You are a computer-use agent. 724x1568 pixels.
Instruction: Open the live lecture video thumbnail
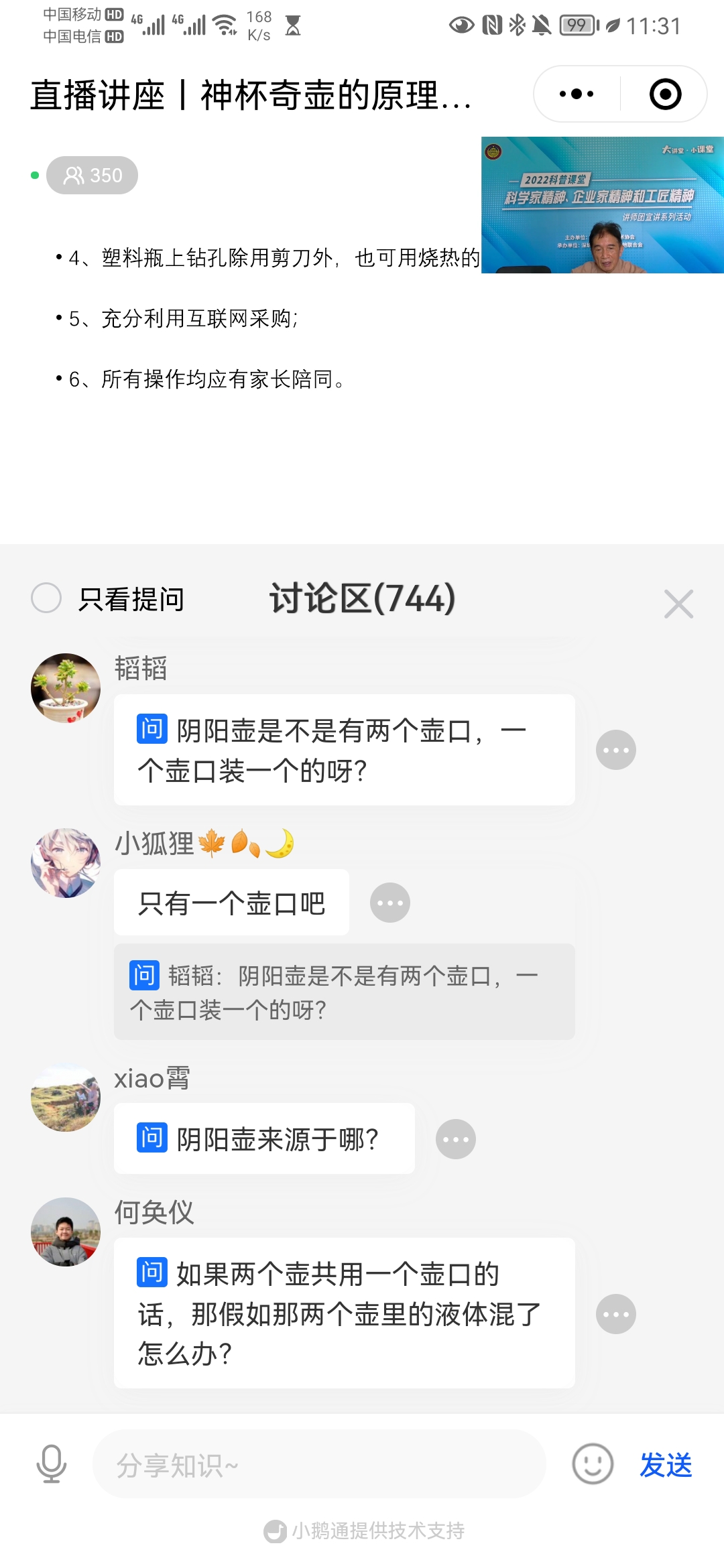602,205
